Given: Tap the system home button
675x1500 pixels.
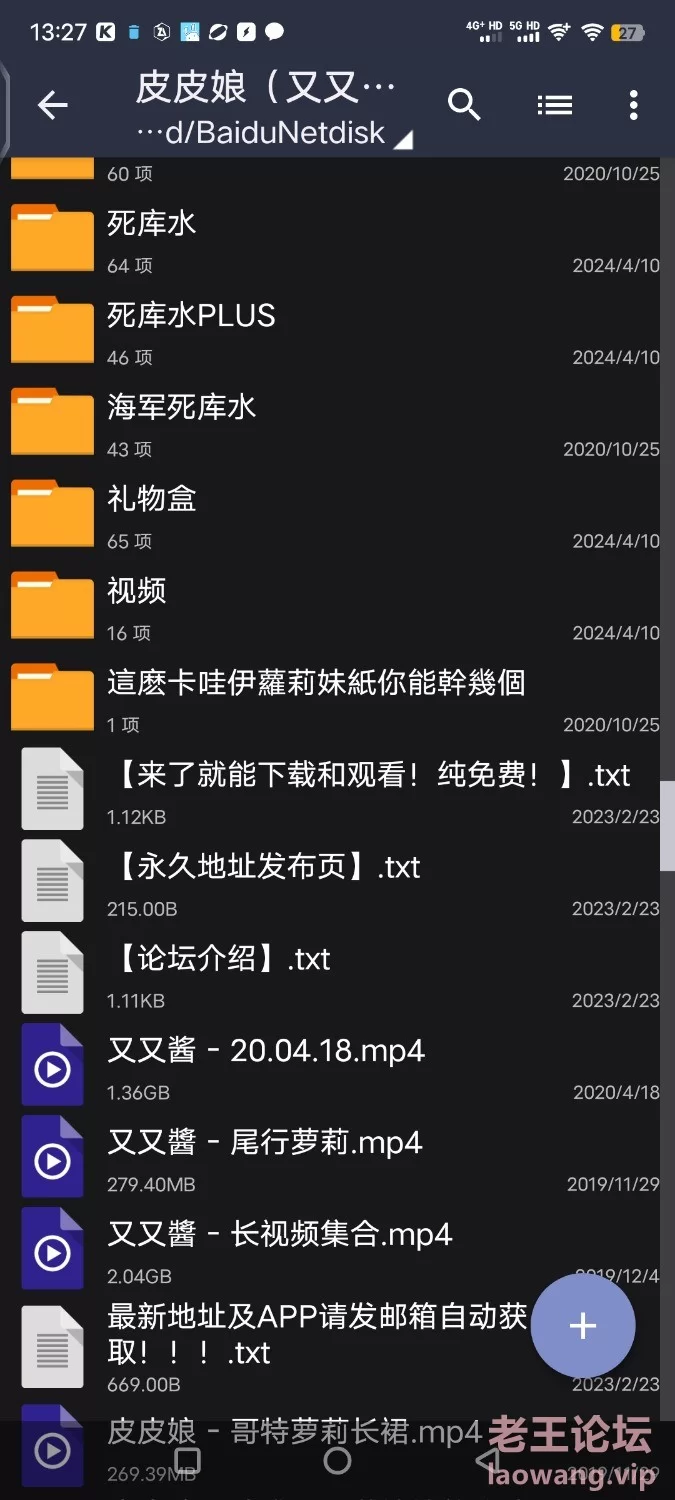Looking at the screenshot, I should click(337, 1461).
